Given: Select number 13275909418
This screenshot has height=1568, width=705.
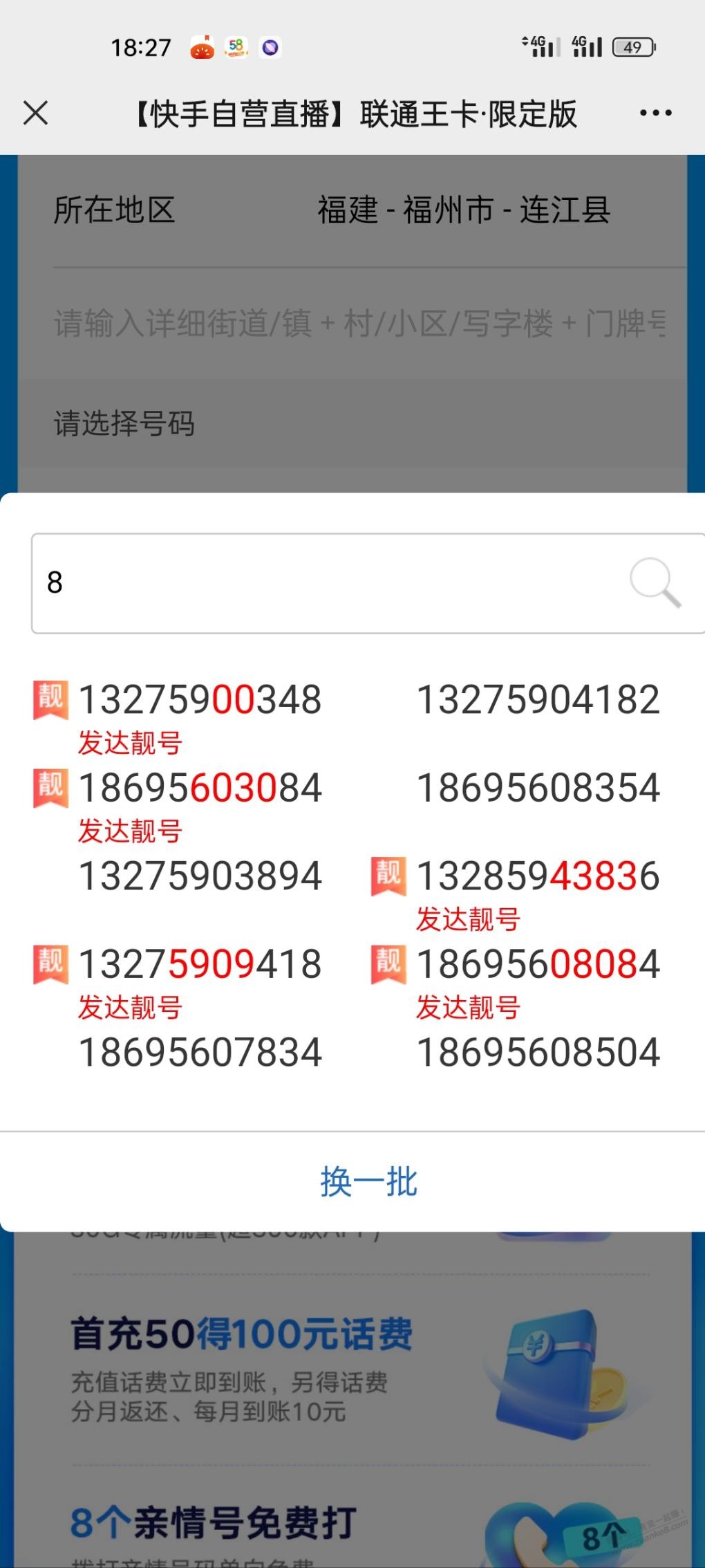Looking at the screenshot, I should coord(200,963).
